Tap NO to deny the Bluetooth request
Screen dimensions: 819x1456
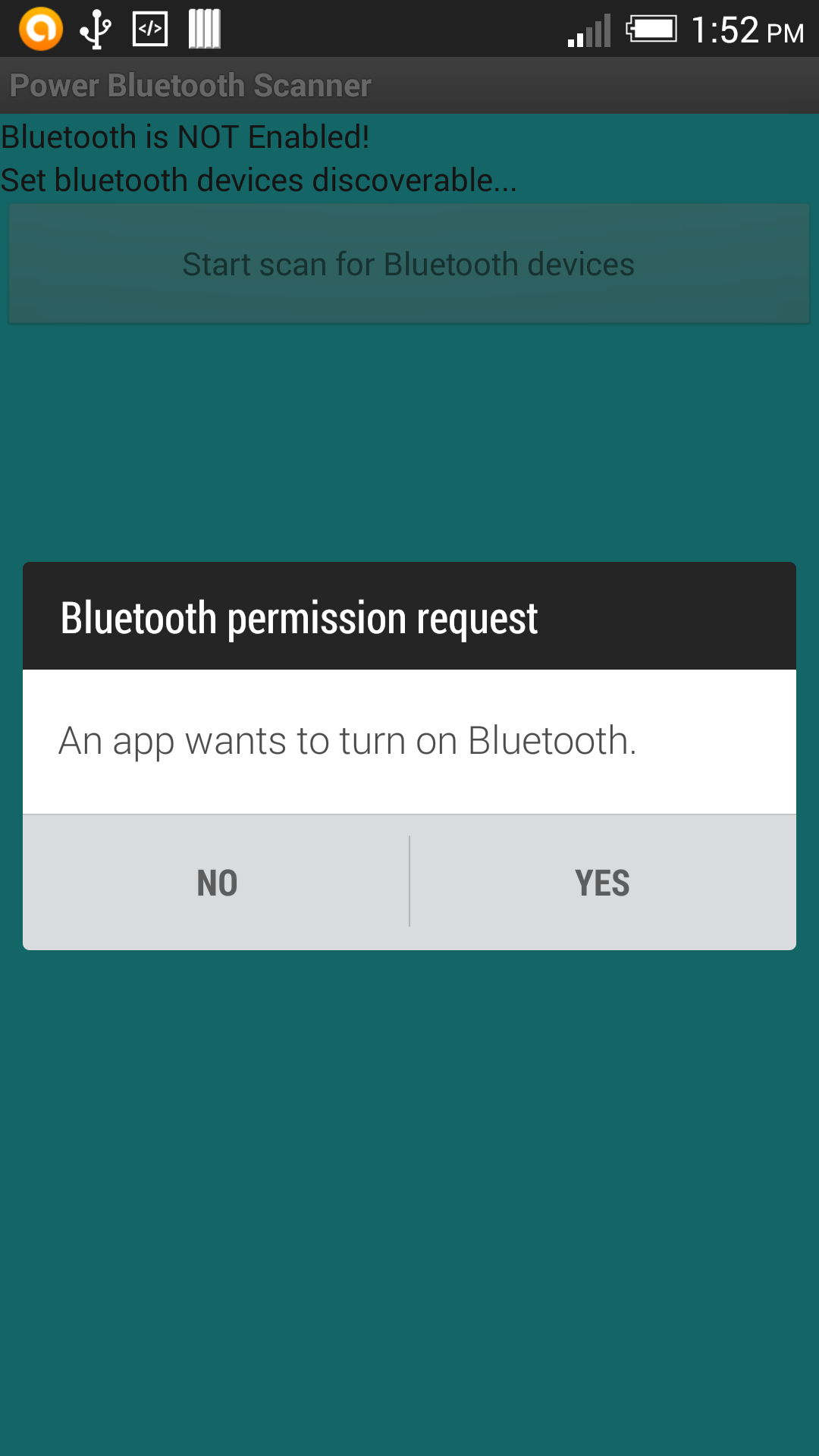click(216, 882)
